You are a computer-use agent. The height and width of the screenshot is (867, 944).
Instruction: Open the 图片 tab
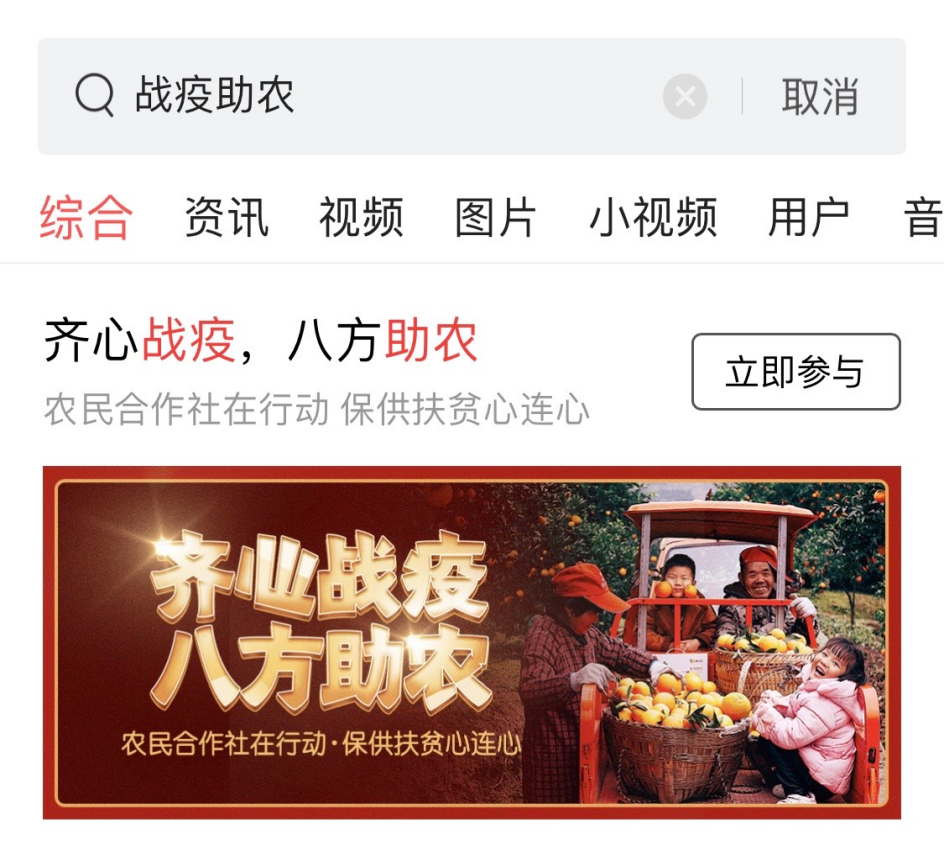coord(496,218)
